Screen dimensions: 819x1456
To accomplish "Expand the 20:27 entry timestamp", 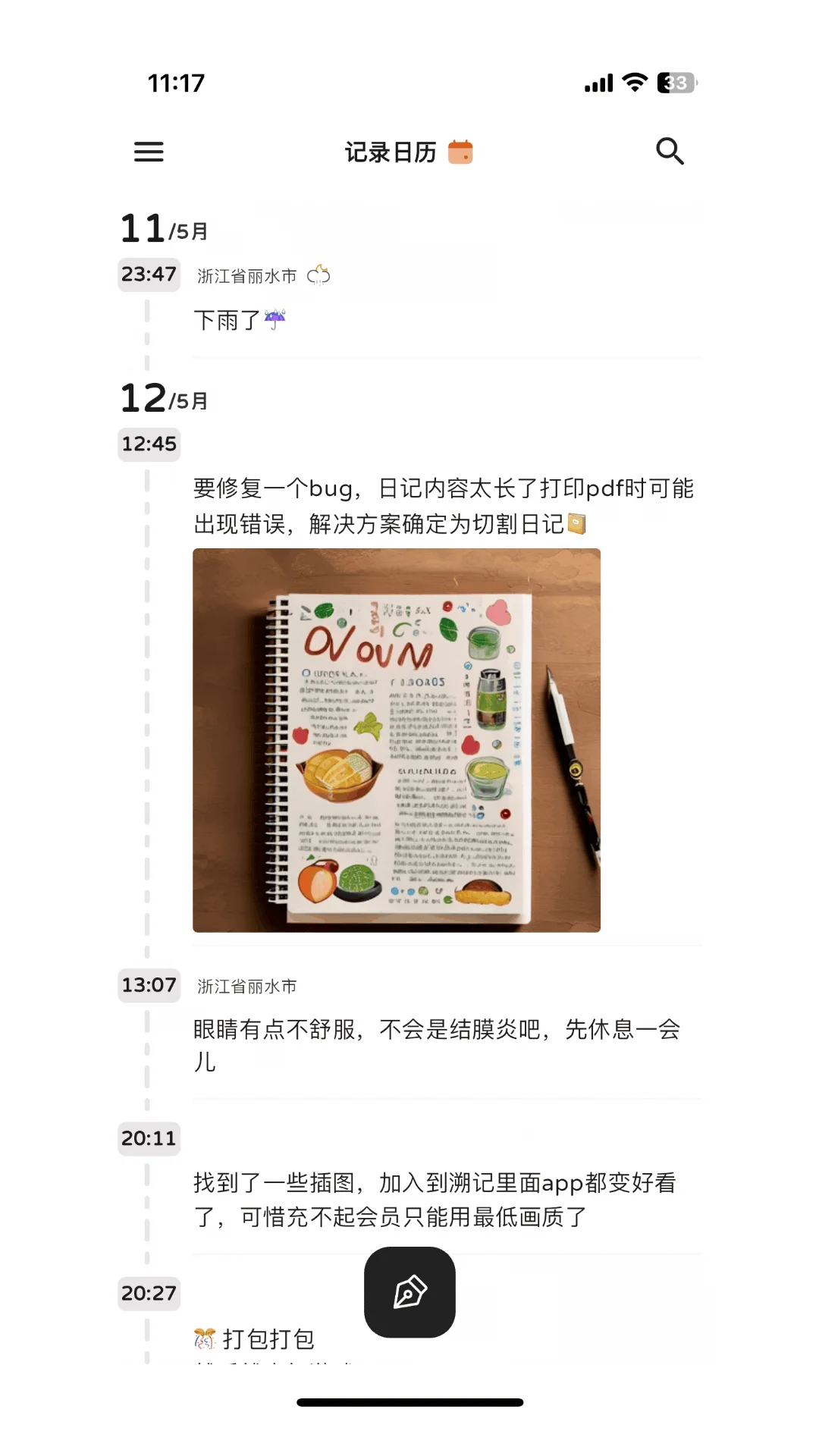I will pos(149,1294).
